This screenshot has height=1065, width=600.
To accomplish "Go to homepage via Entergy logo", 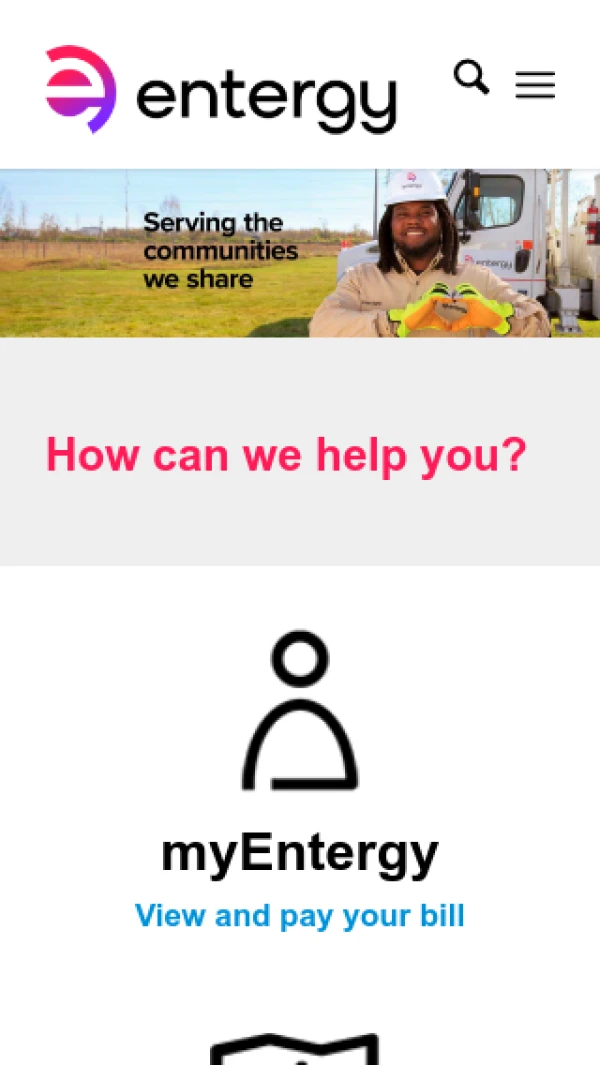I will coord(221,89).
